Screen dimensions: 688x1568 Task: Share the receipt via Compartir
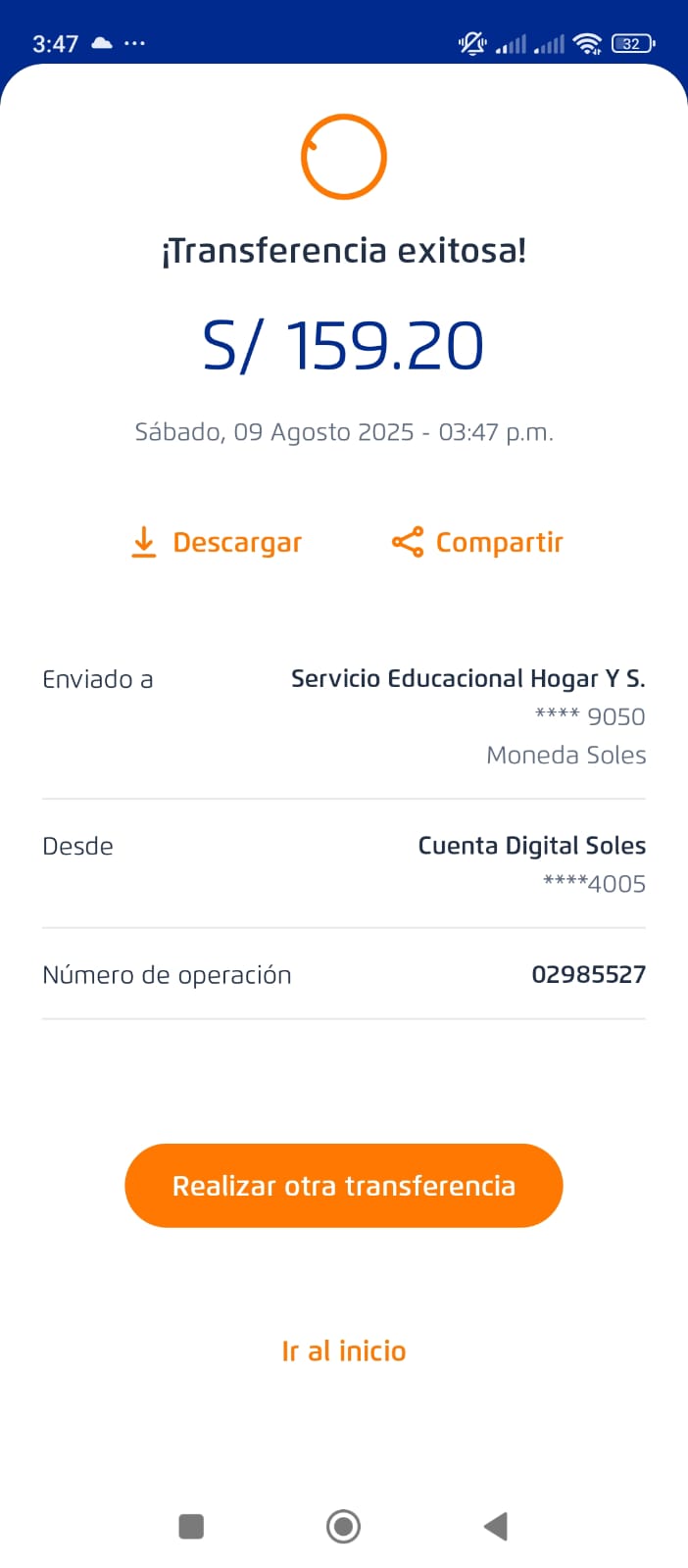tap(477, 542)
